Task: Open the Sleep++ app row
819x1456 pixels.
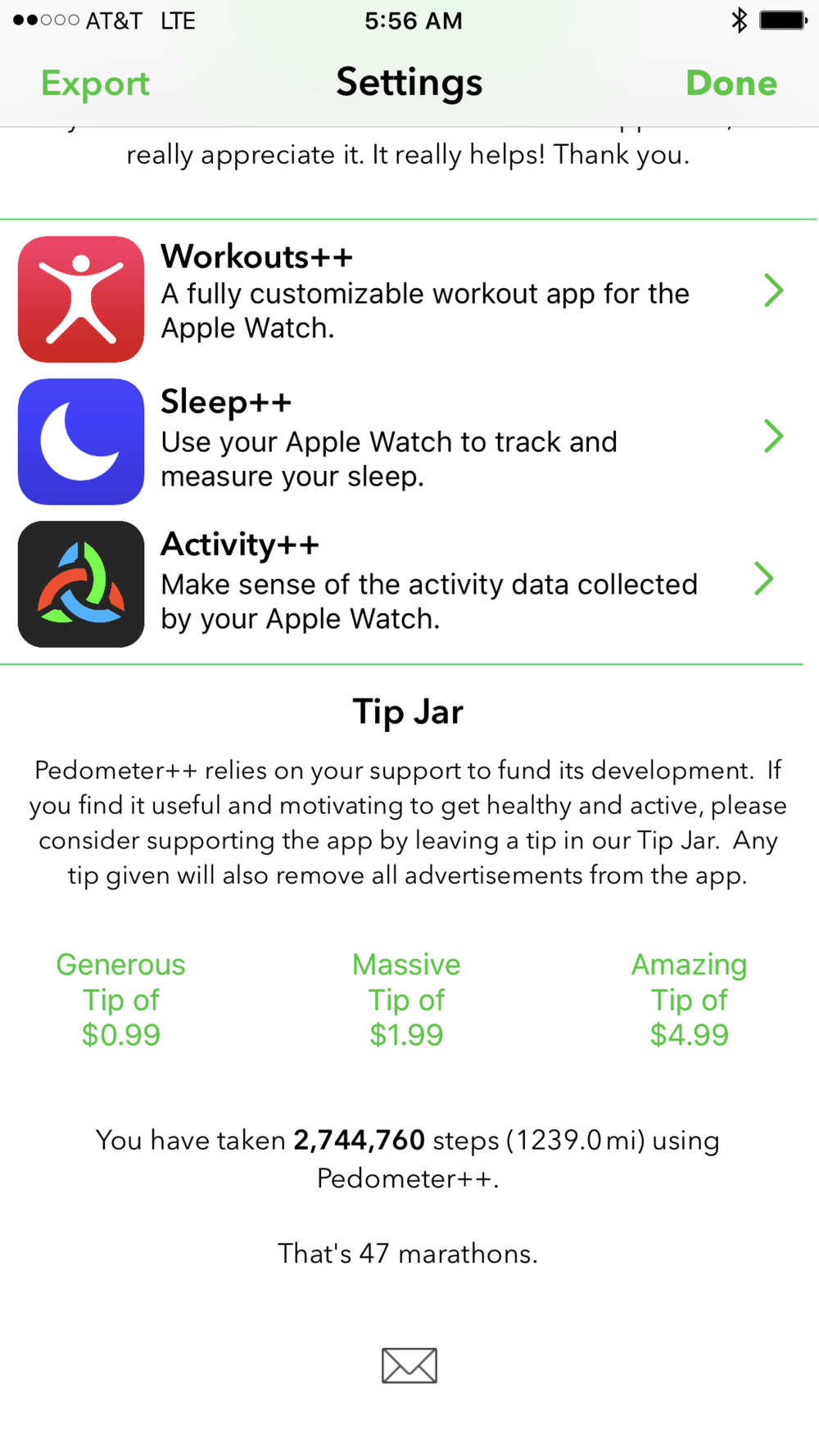Action: pyautogui.click(x=401, y=441)
